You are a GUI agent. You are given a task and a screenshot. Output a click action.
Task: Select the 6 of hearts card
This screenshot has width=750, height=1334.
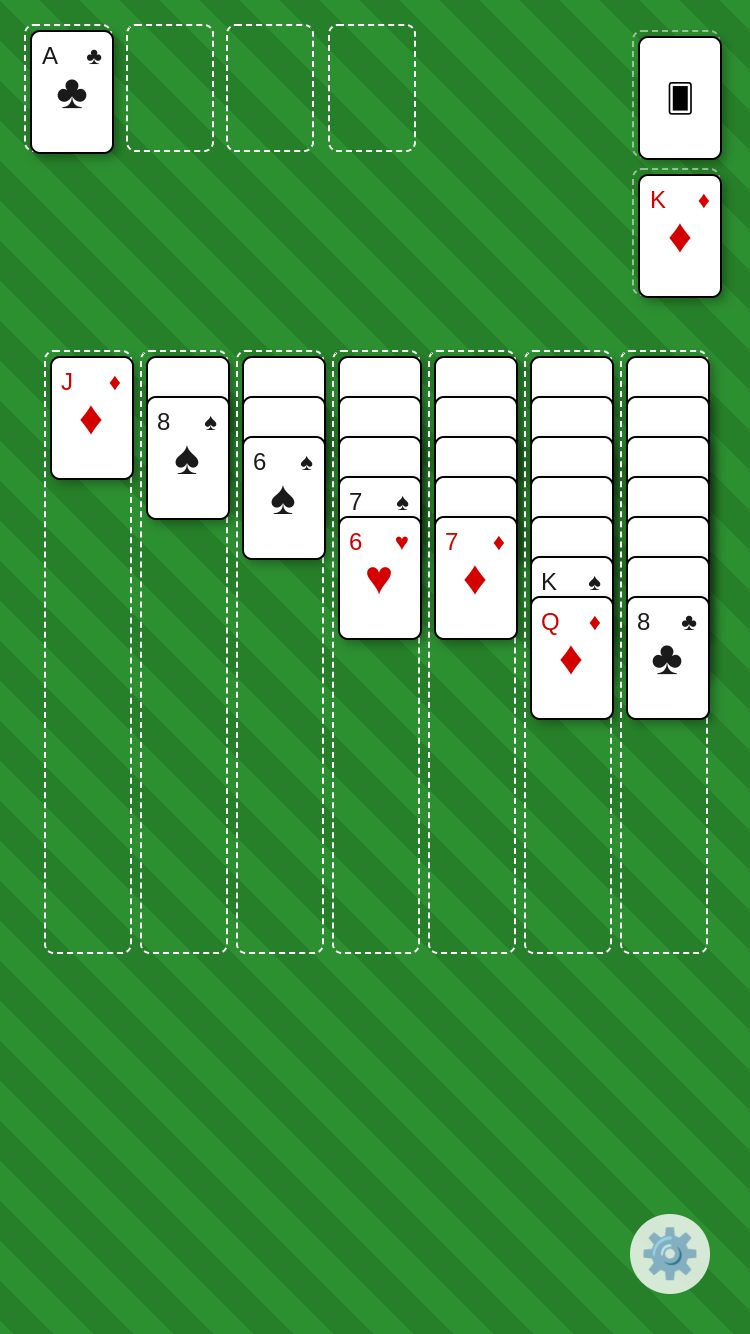click(380, 578)
